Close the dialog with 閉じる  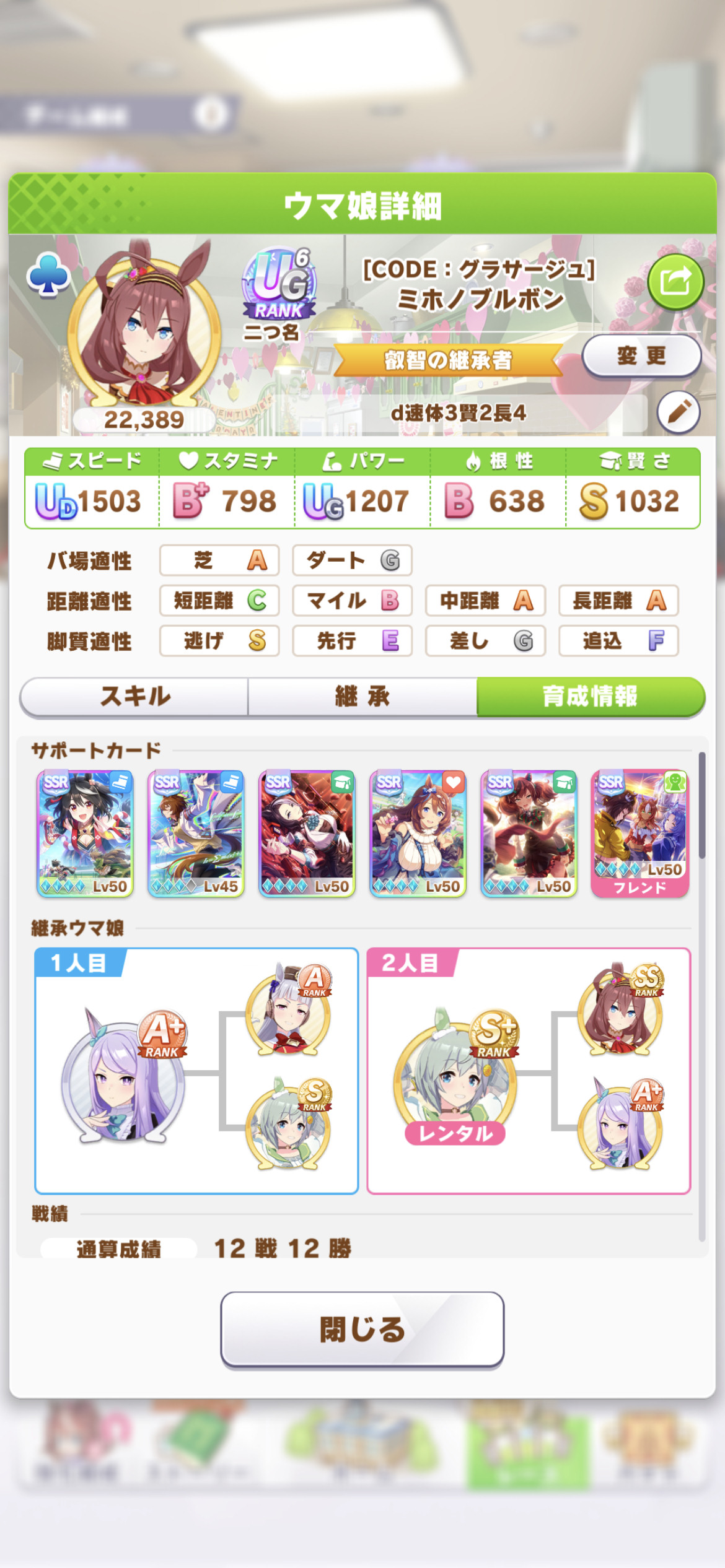click(362, 1329)
